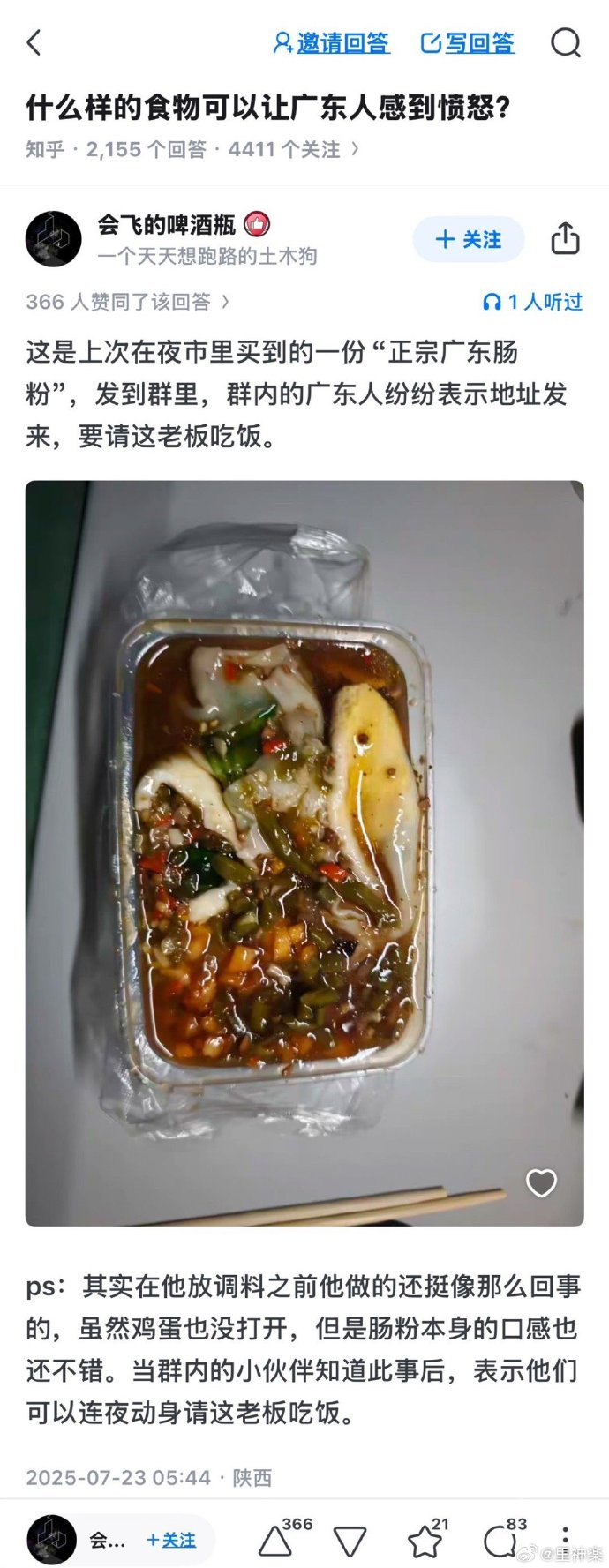Image resolution: width=609 pixels, height=1568 pixels.
Task: Follow author with the large 关注 button
Action: 469,239
